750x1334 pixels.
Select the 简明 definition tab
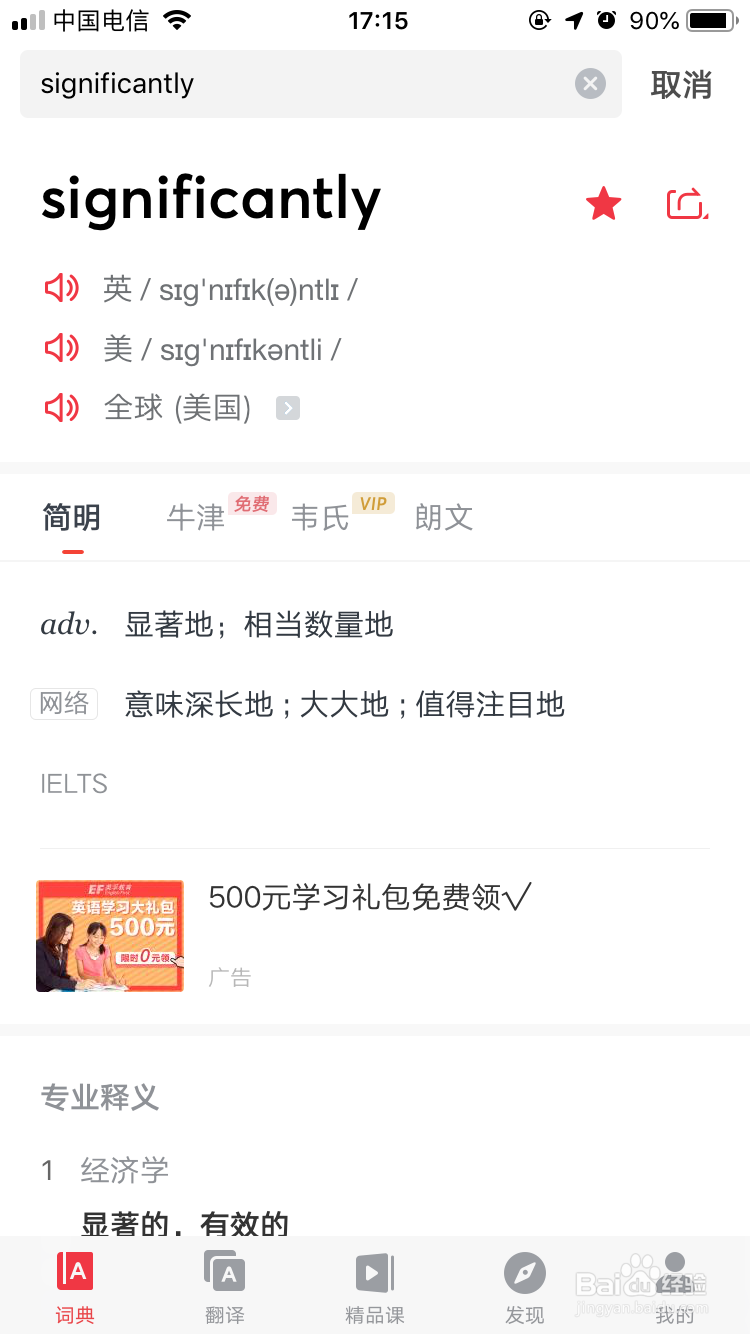[x=71, y=518]
